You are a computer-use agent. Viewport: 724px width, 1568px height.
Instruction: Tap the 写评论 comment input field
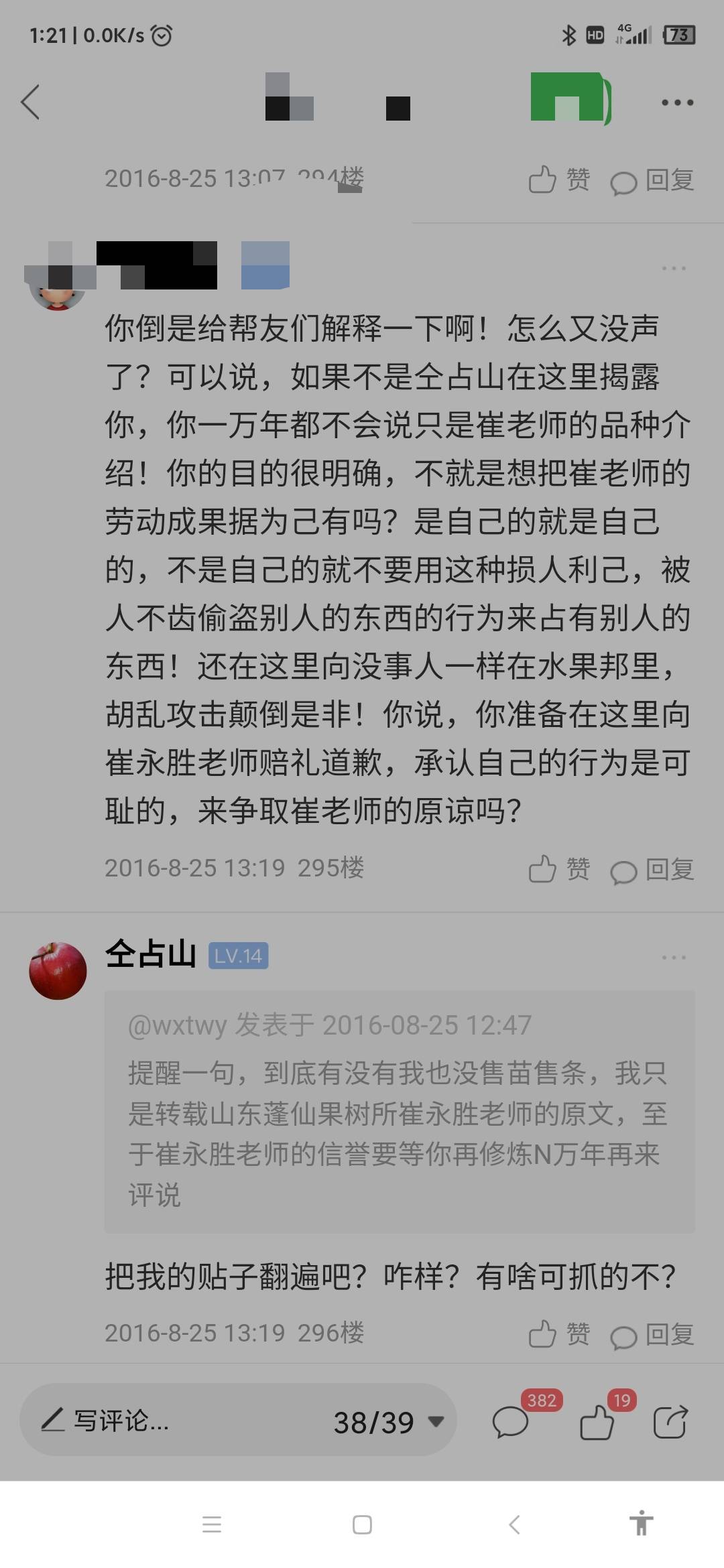174,1420
